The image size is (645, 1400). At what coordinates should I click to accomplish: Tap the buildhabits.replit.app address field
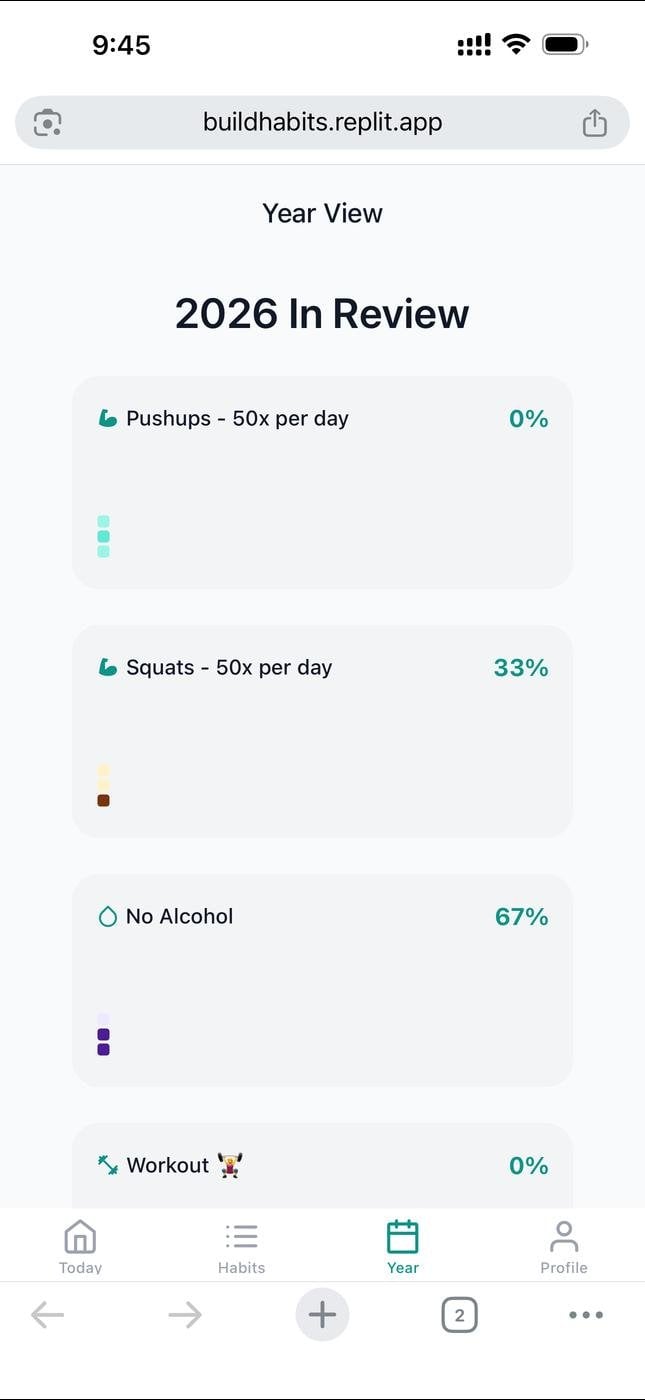(322, 123)
